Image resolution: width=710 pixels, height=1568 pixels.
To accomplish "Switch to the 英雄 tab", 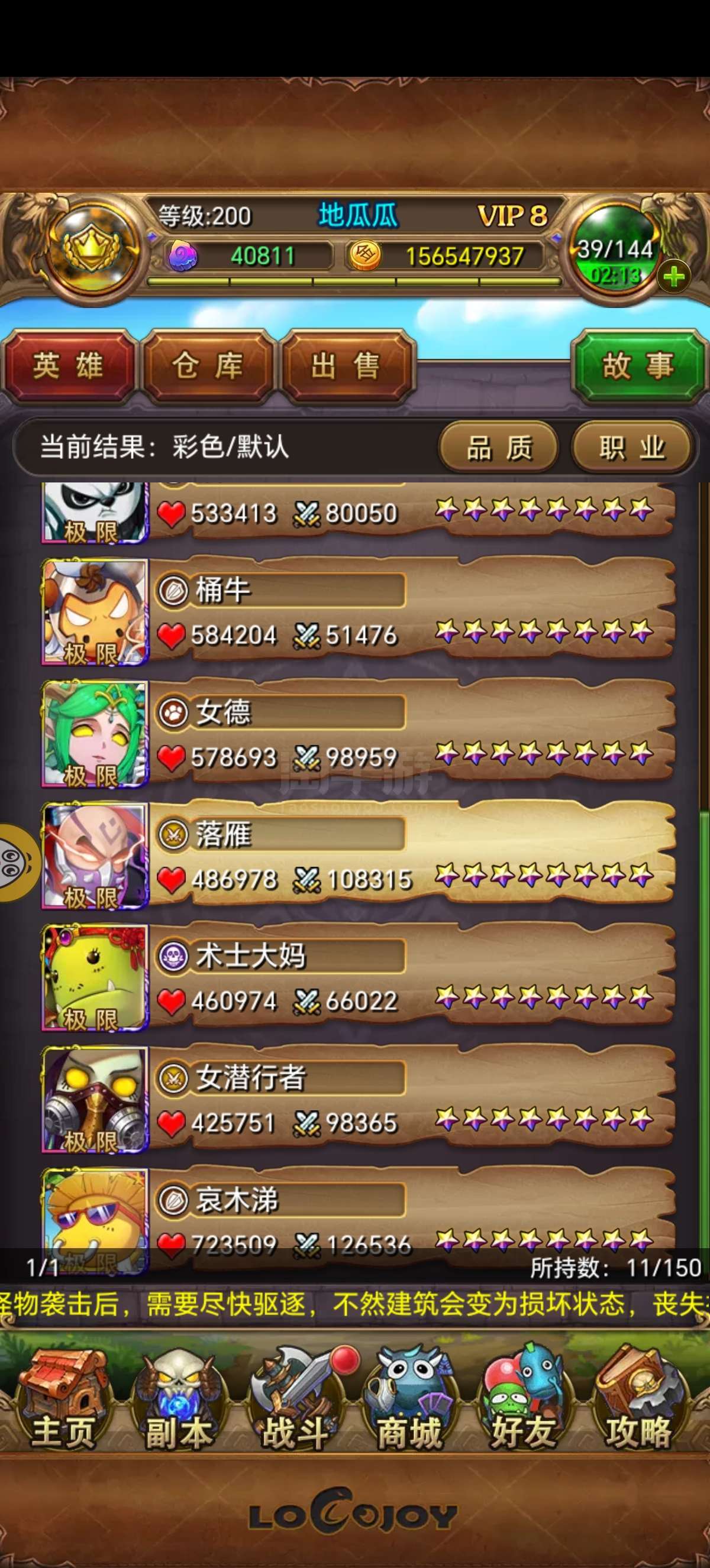I will (67, 366).
